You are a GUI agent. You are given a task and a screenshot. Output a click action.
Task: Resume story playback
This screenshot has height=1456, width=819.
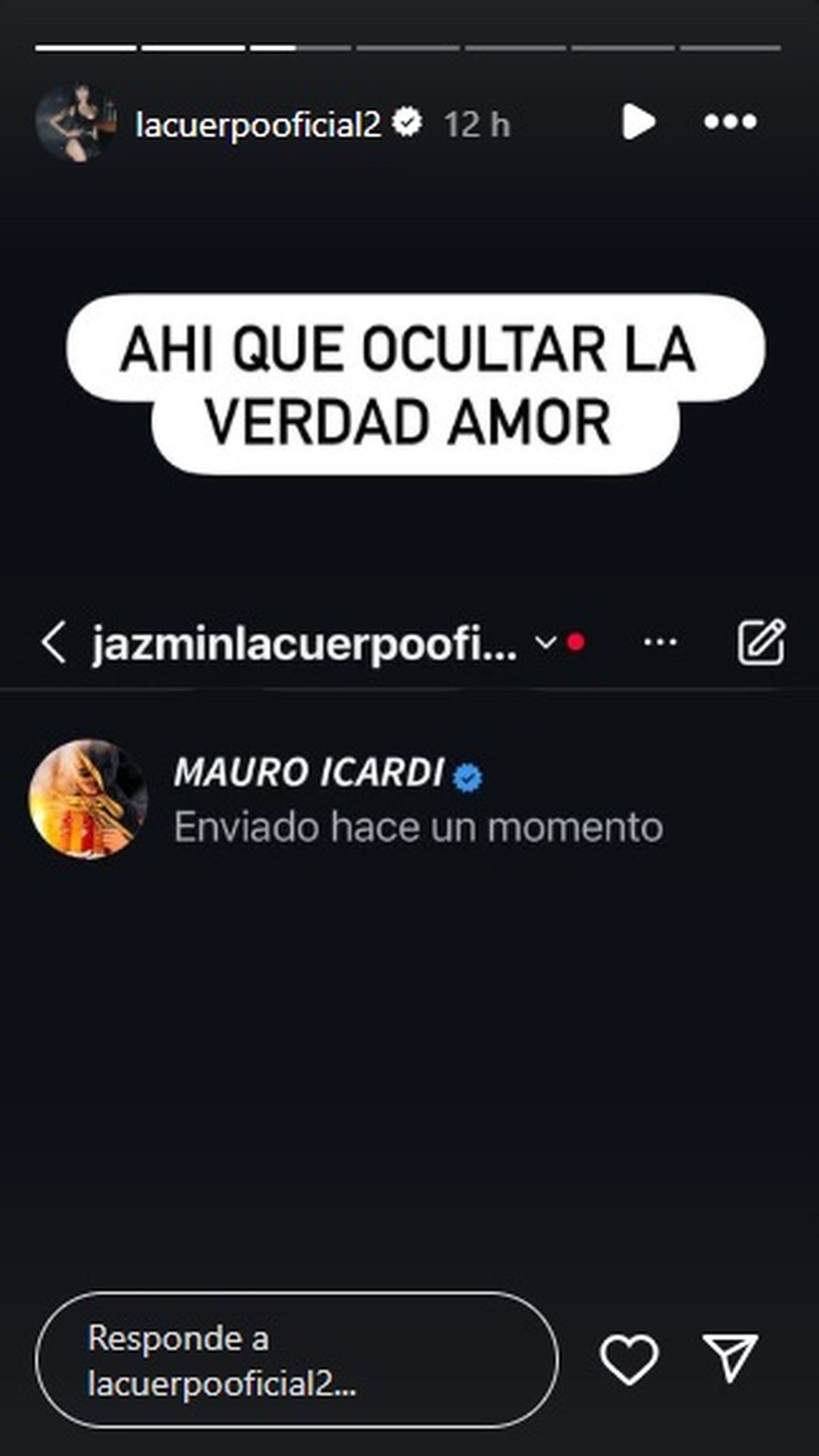tap(638, 123)
